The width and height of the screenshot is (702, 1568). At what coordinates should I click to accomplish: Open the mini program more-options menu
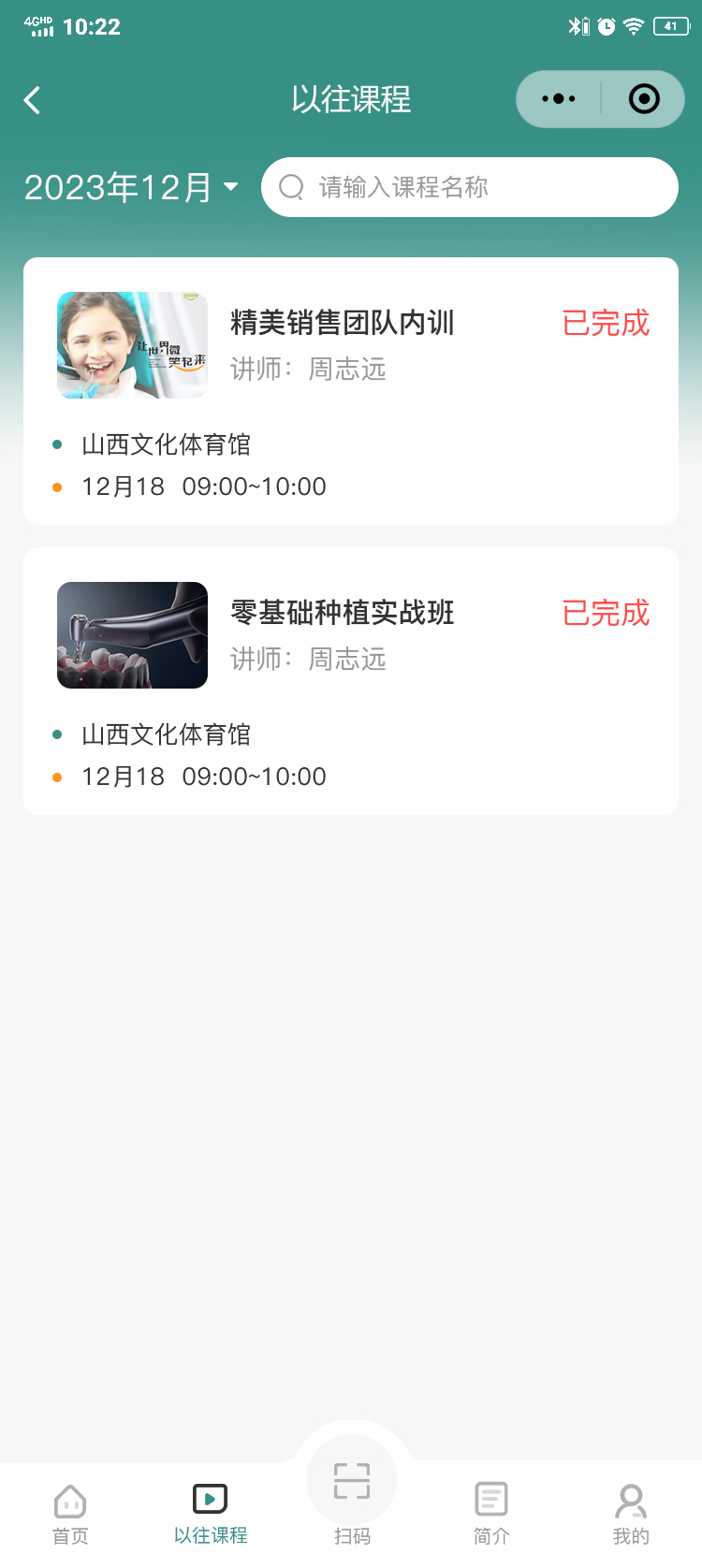[x=559, y=99]
